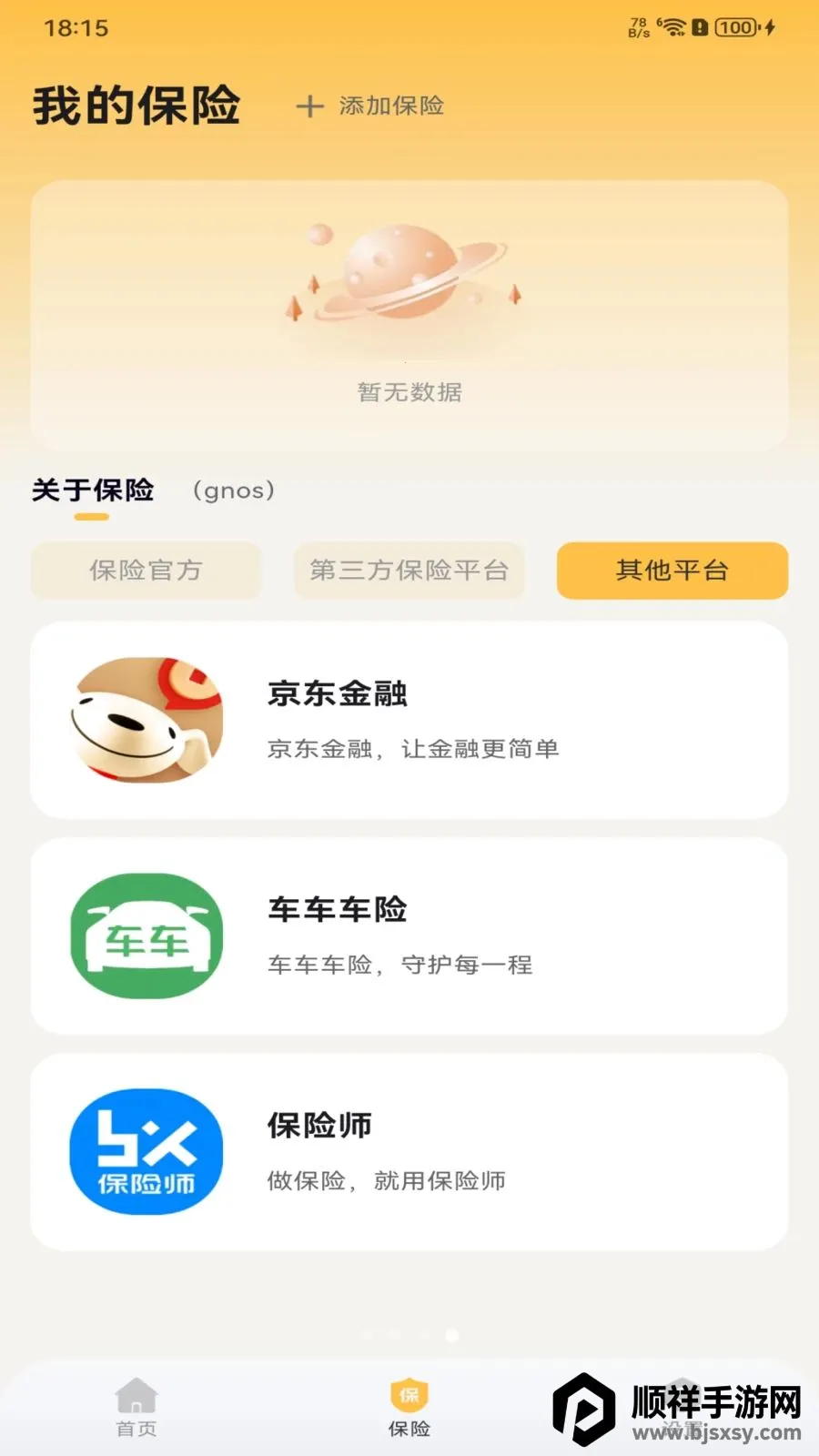Open the 车车车险 card

(409, 936)
